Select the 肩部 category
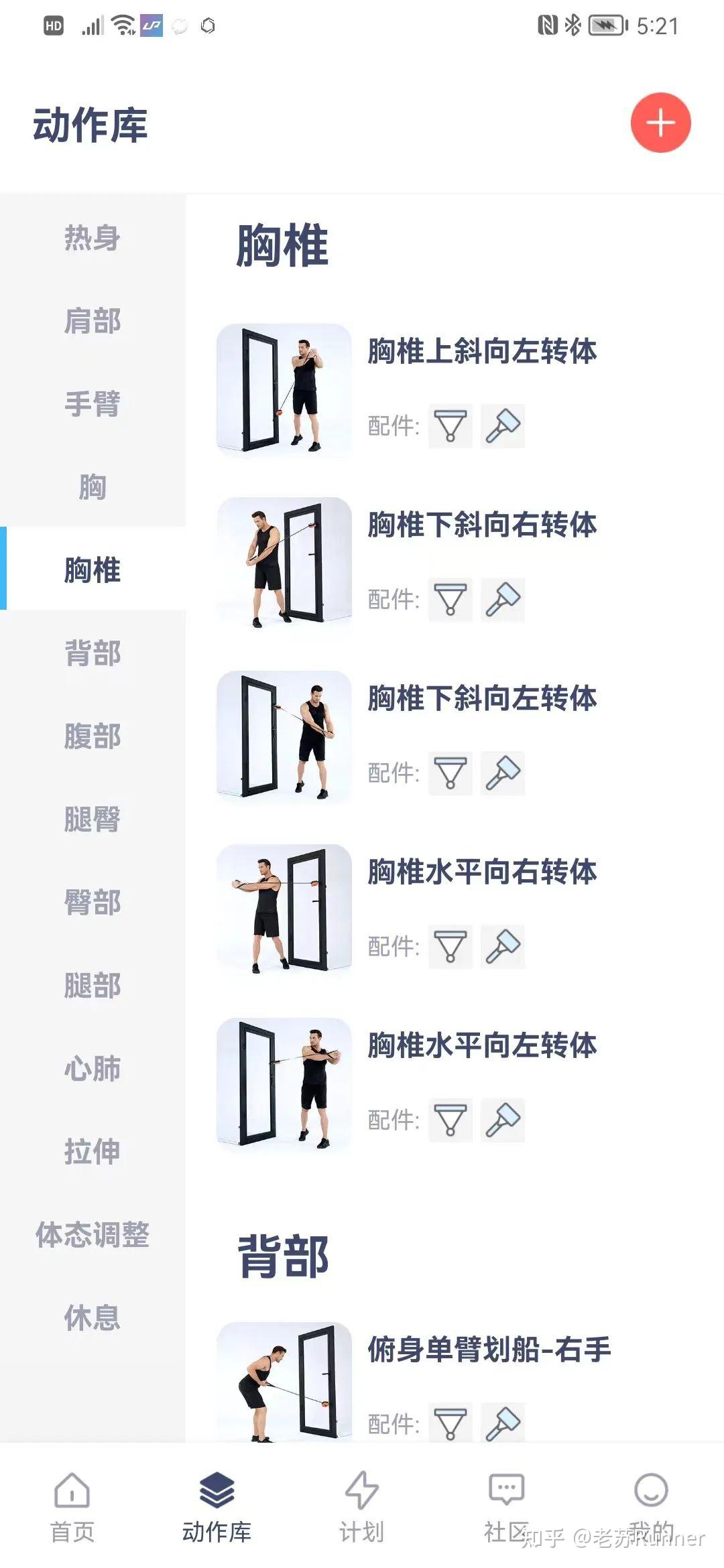724x1568 pixels. [93, 321]
